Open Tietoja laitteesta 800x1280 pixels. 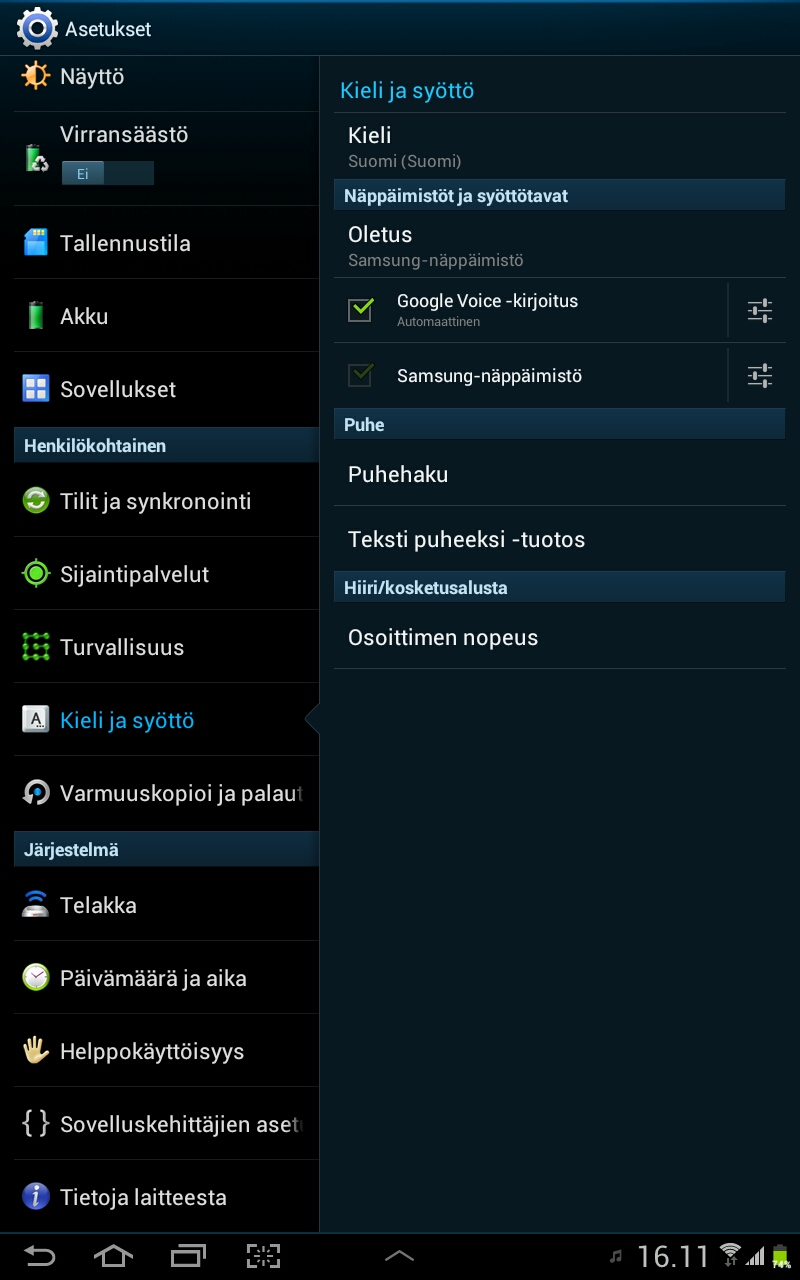click(x=166, y=1197)
